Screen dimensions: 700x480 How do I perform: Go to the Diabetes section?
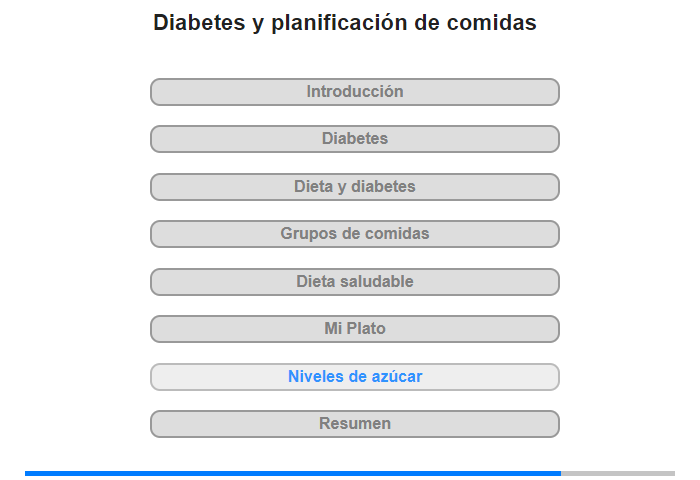(355, 139)
